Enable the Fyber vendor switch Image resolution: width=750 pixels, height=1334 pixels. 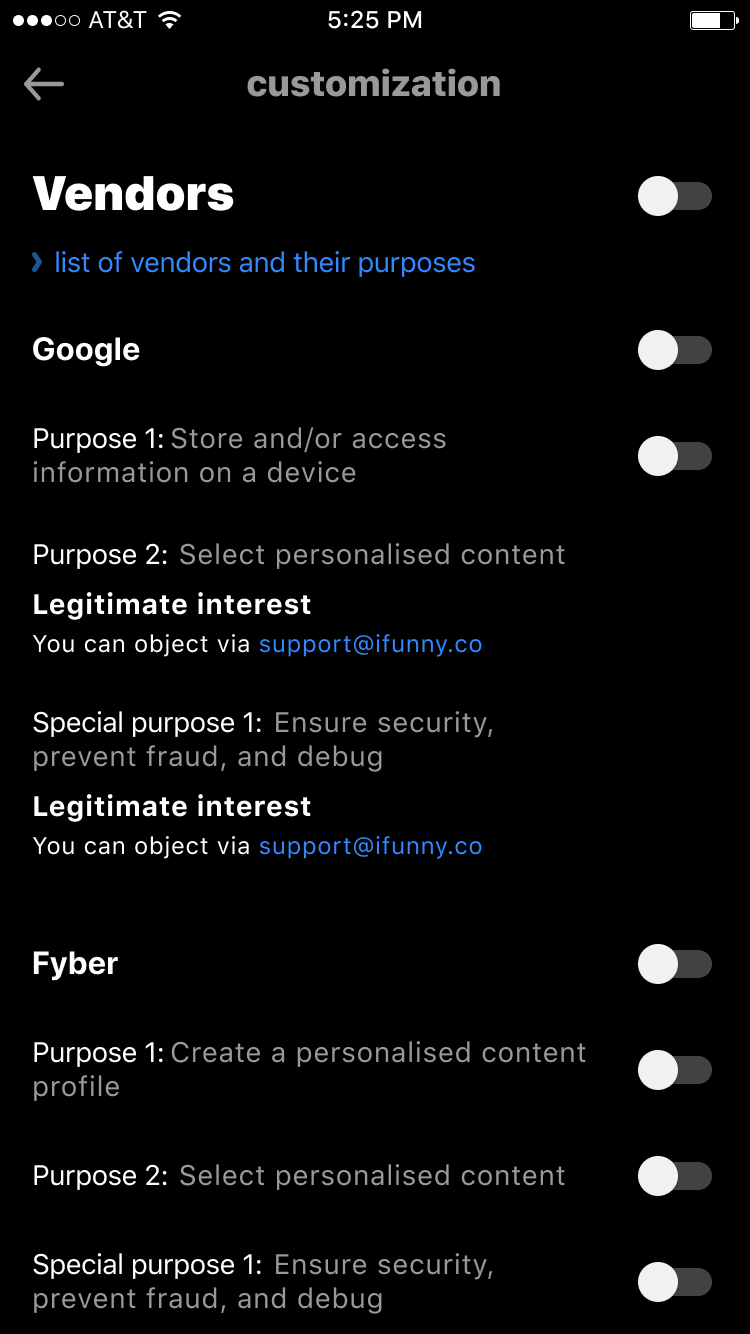[x=674, y=964]
